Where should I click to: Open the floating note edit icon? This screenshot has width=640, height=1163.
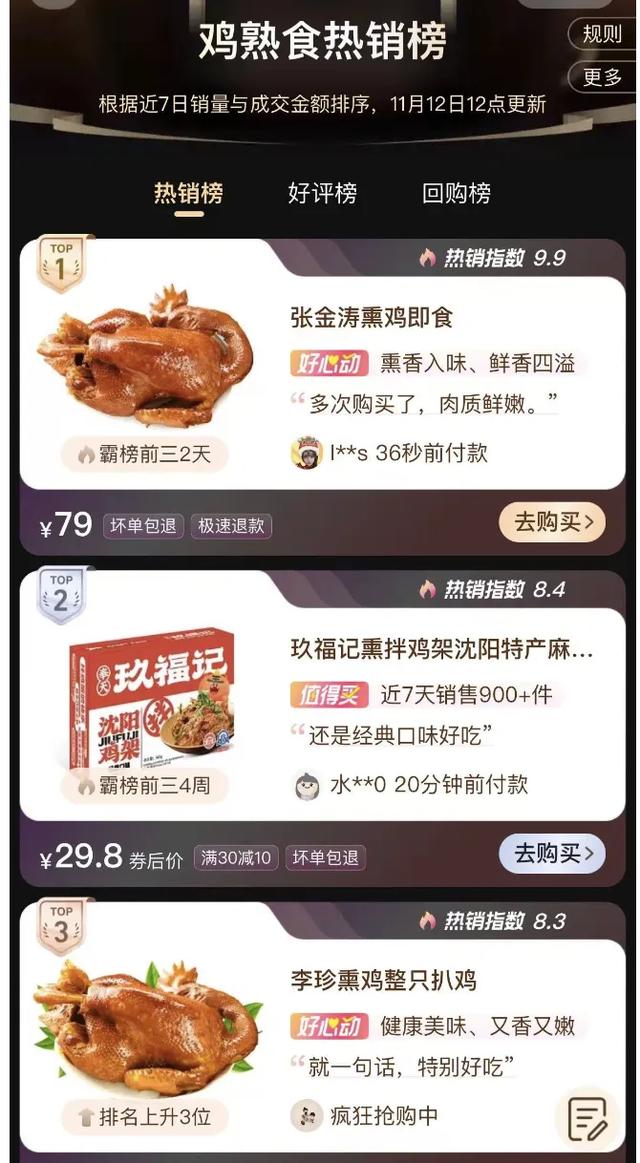[587, 1120]
